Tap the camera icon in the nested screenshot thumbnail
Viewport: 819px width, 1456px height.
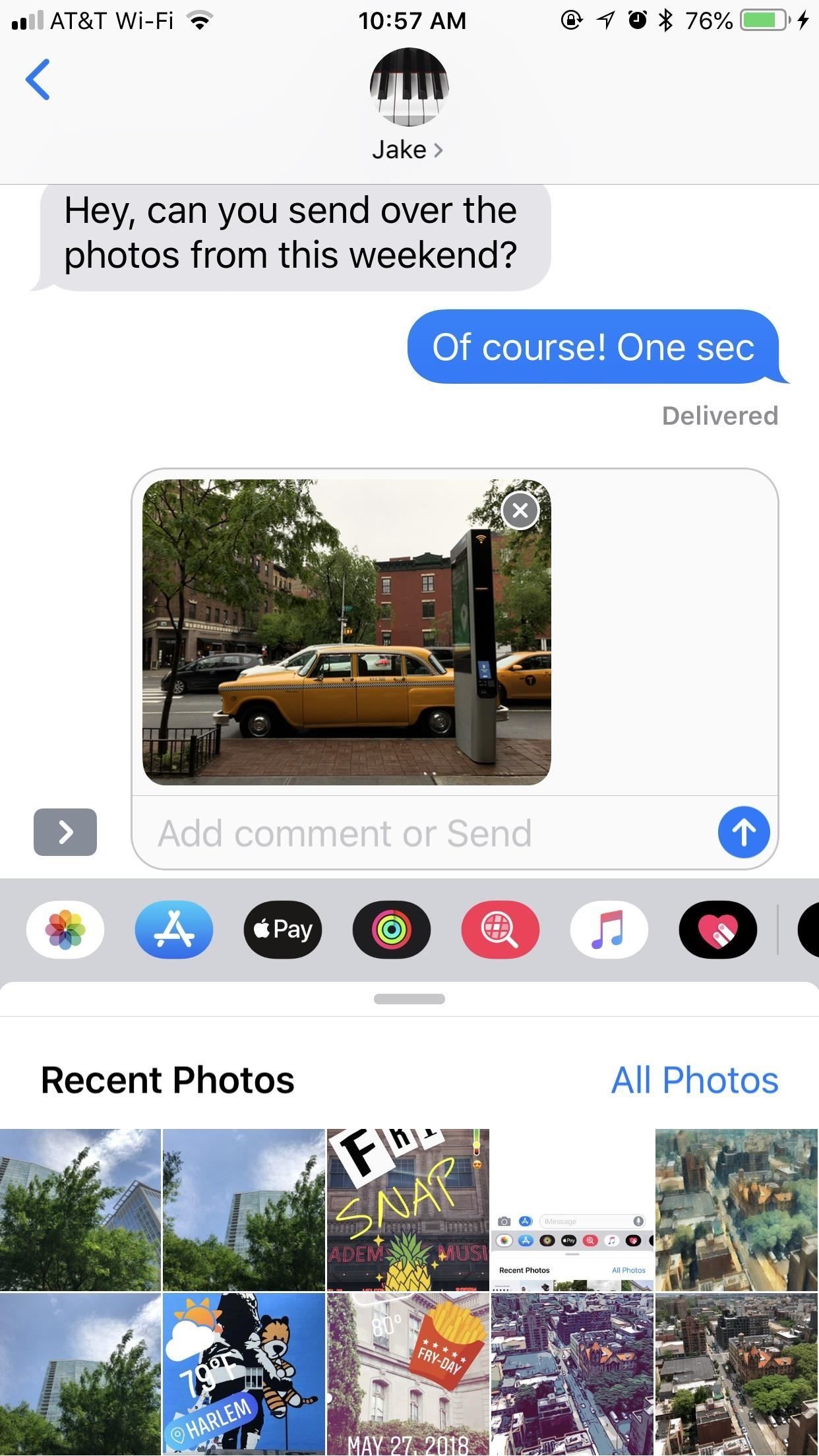point(504,1221)
